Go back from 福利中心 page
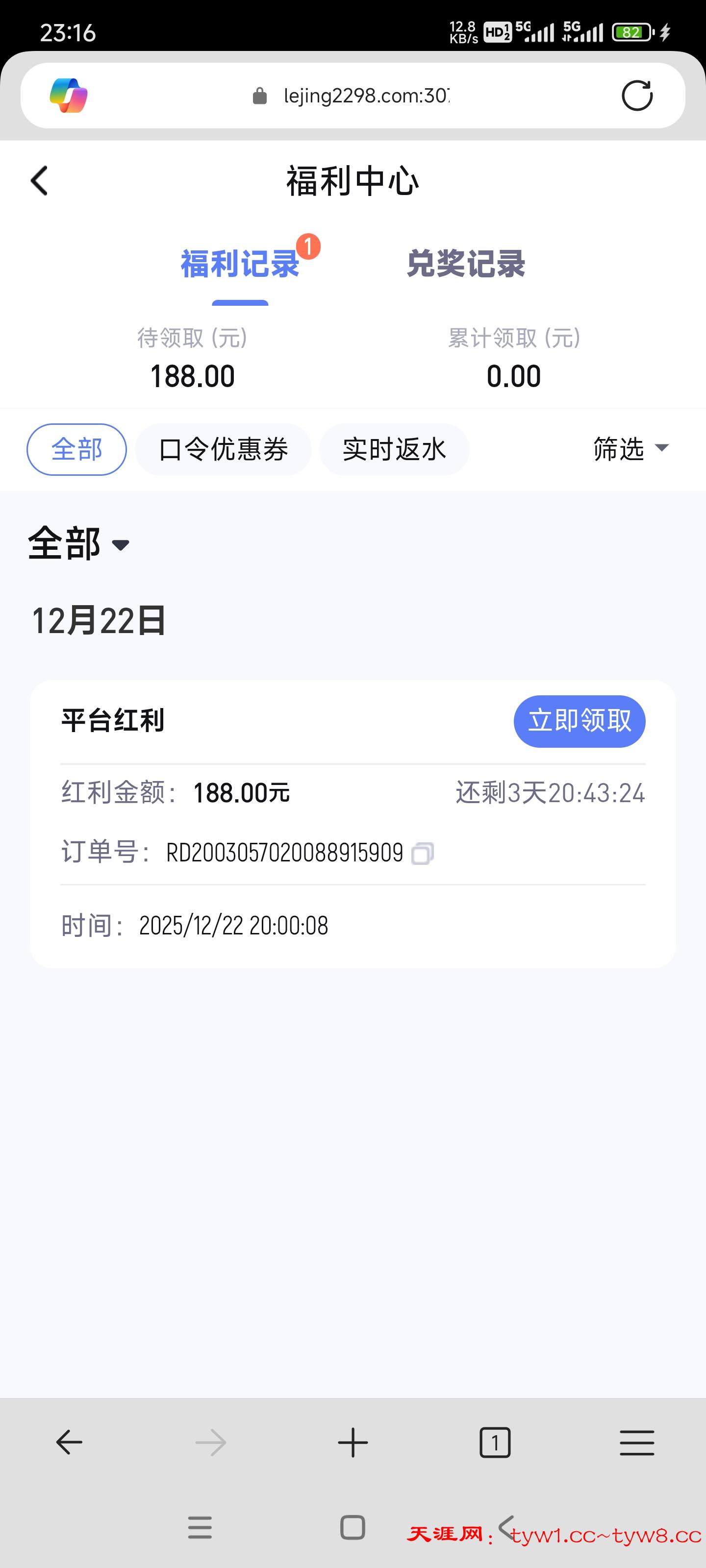The image size is (706, 1568). click(39, 181)
